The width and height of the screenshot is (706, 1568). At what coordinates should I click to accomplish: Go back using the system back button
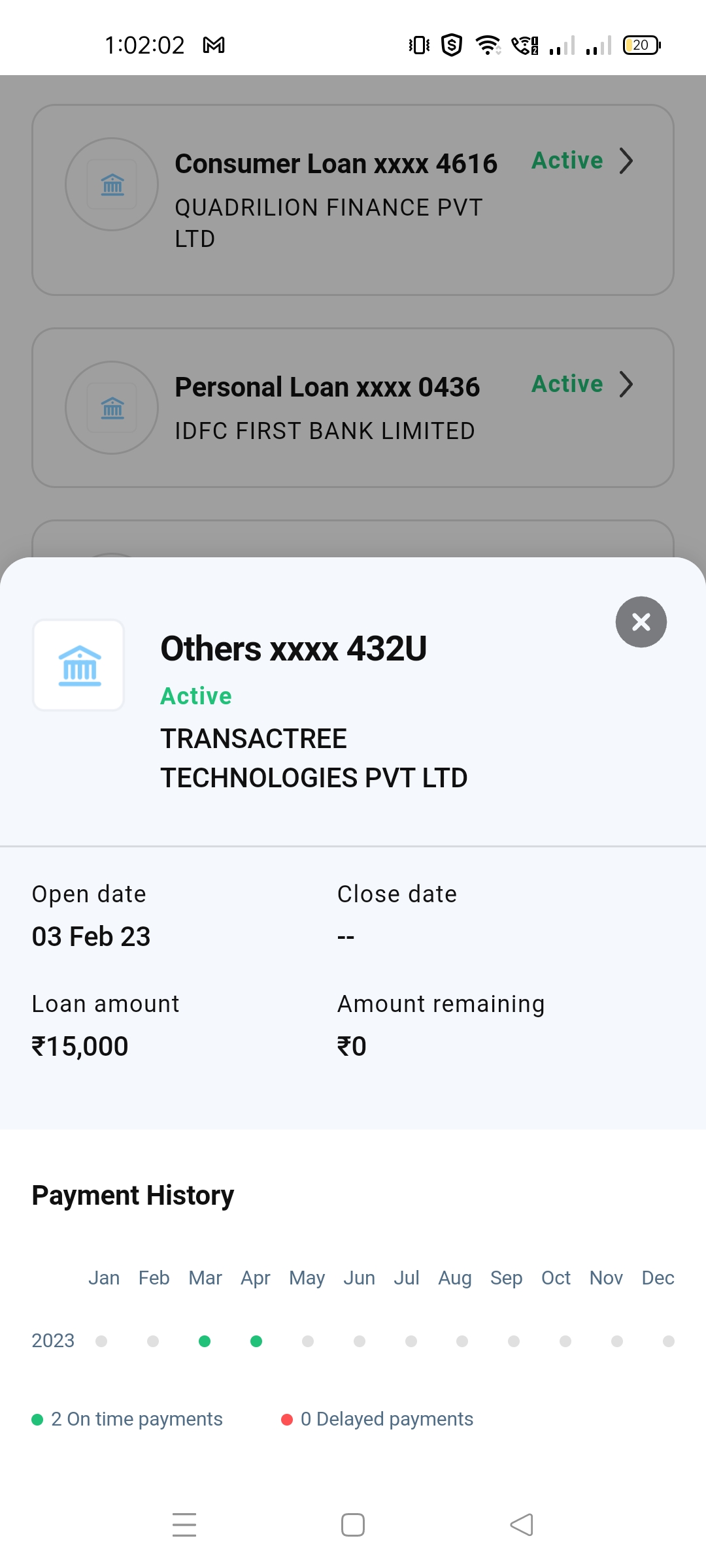click(x=522, y=1525)
